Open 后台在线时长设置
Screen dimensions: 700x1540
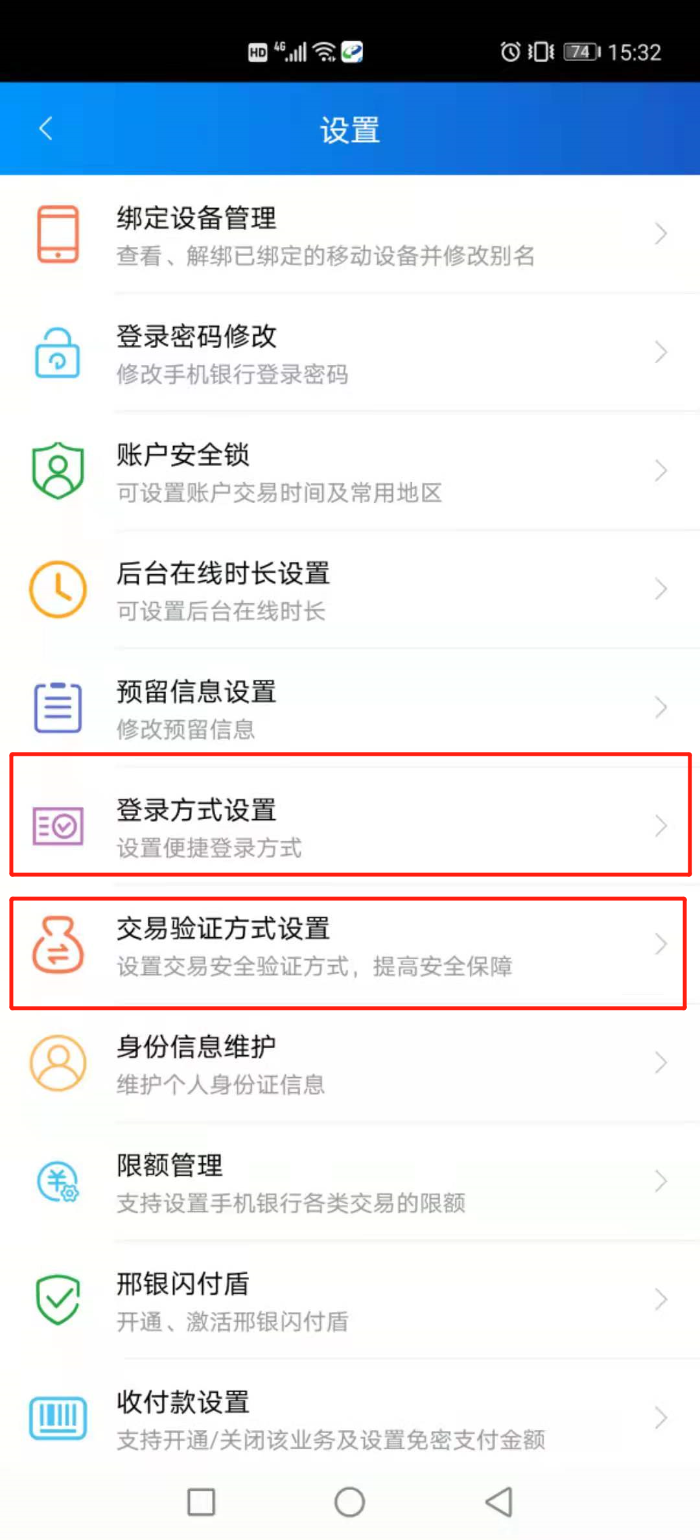[x=350, y=590]
